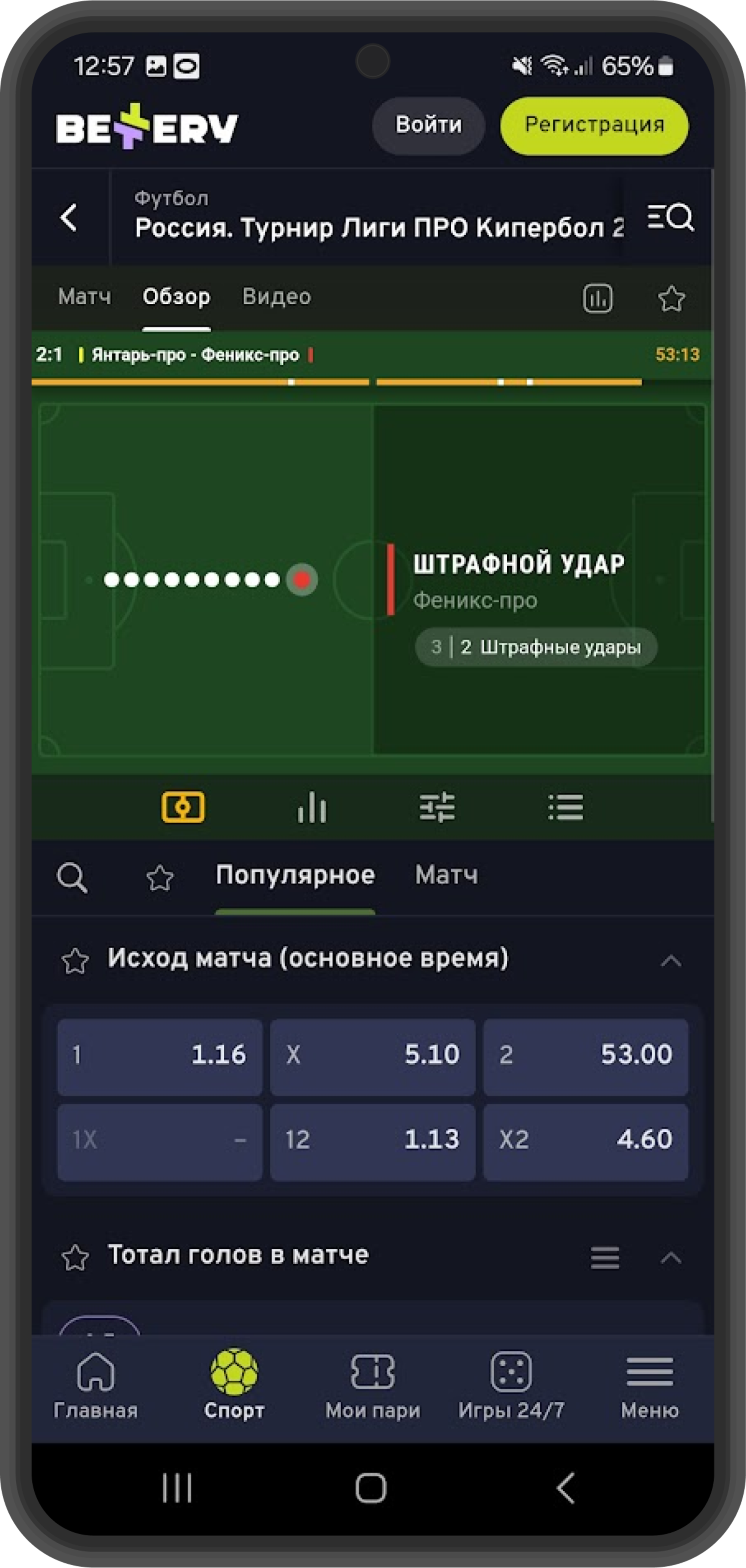Open Регистрация sign-up
Screen dimensions: 746x1568
point(594,125)
